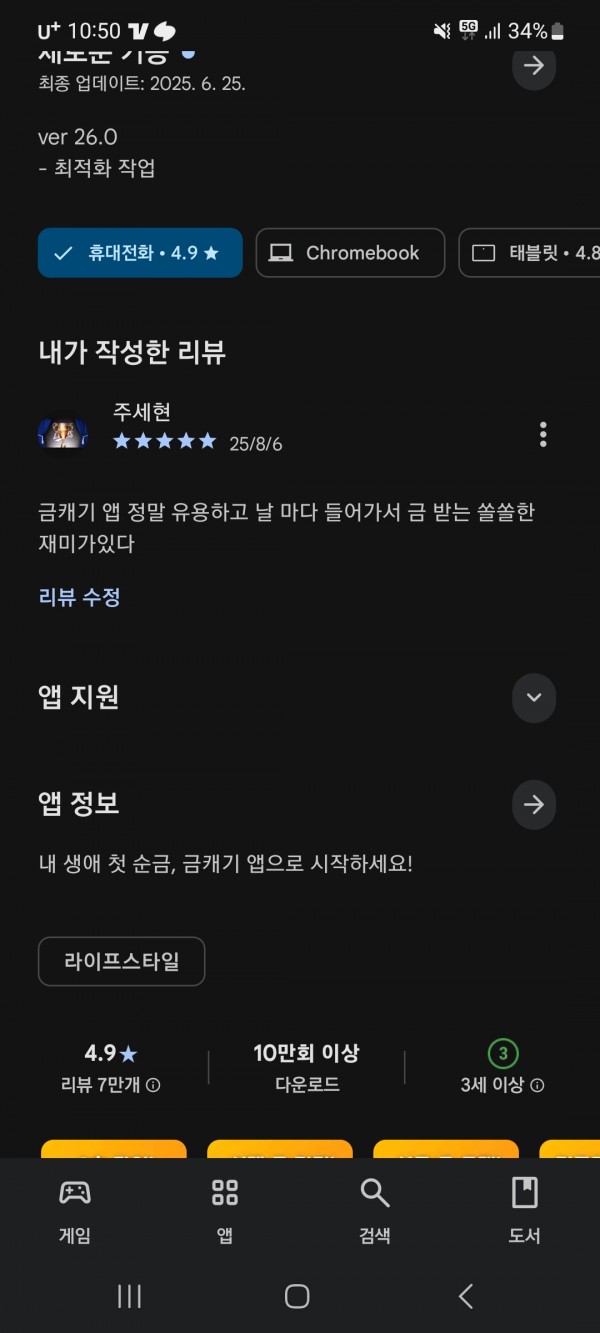Screen dimensions: 600x1333
Task: Tap the 라이프스타일 category chip
Action: [x=121, y=961]
